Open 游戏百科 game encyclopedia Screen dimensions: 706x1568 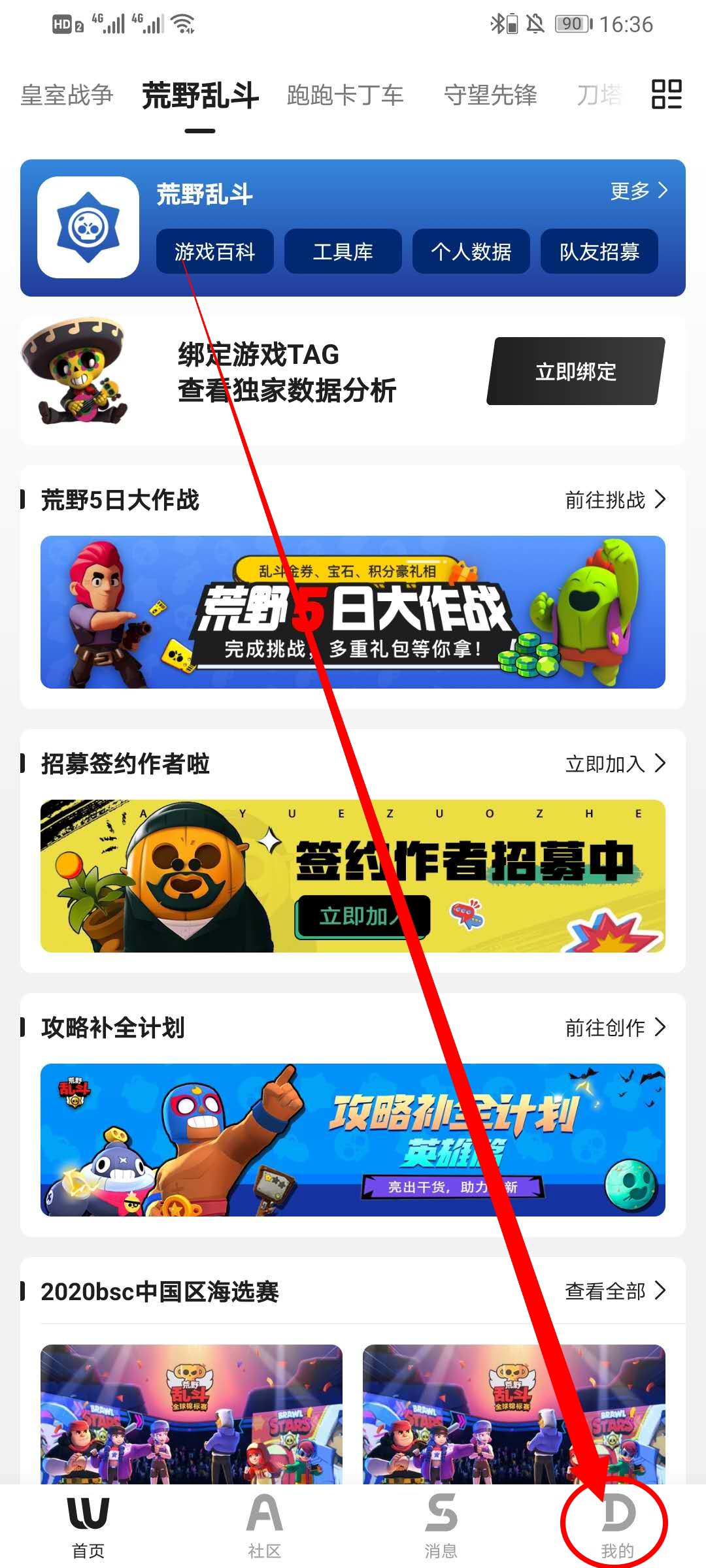214,252
